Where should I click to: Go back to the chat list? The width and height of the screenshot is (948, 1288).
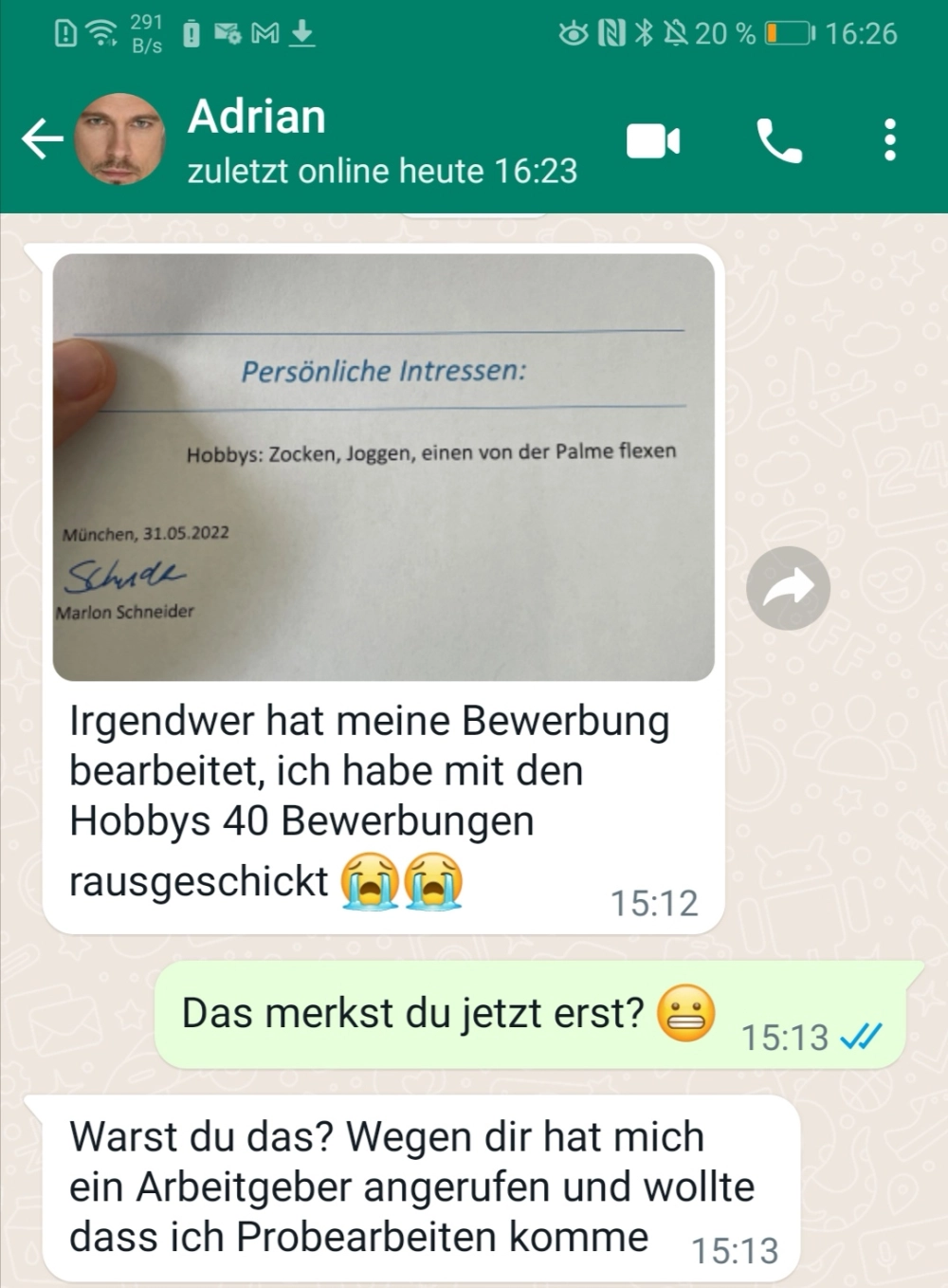tap(42, 140)
